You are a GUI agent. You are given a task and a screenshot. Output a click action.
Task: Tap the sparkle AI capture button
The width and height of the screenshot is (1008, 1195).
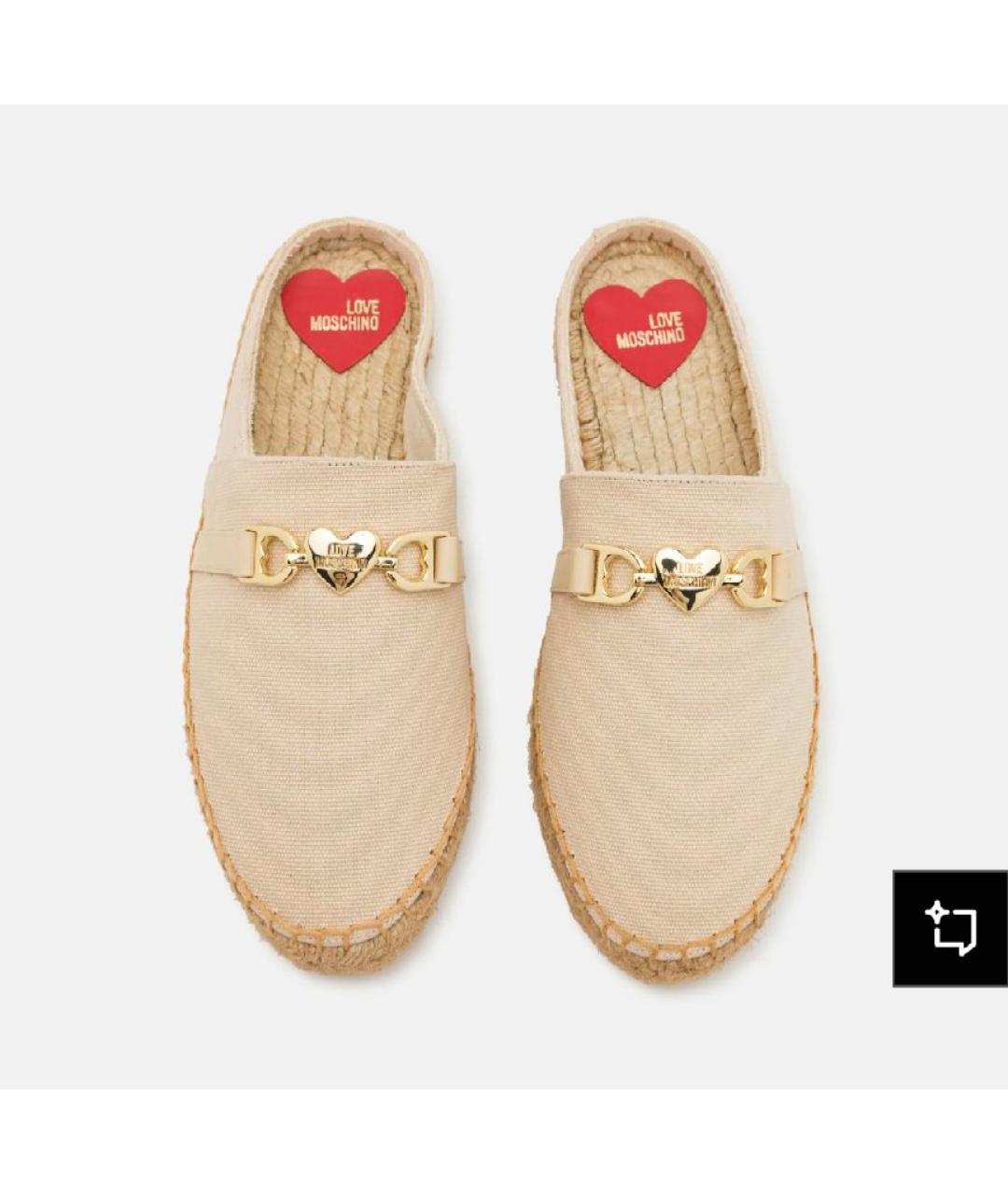(949, 928)
